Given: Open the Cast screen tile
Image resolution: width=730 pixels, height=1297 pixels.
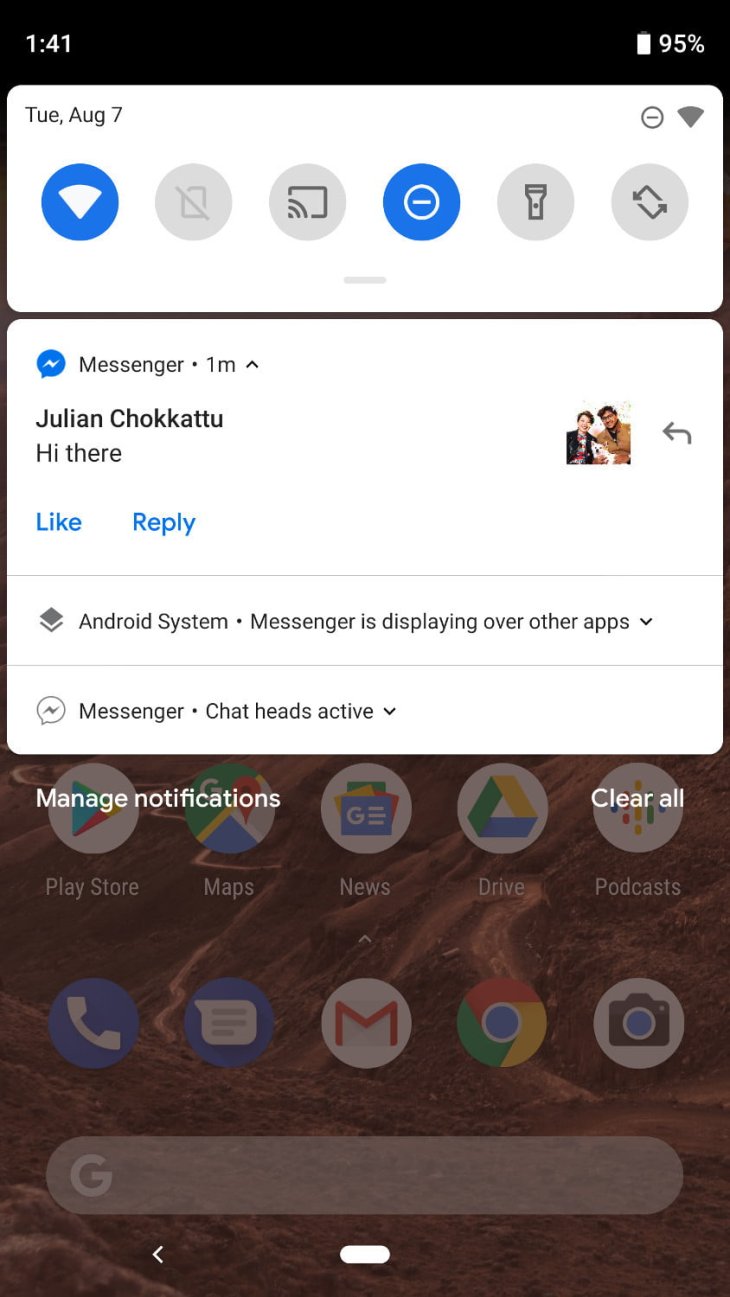Looking at the screenshot, I should (307, 201).
